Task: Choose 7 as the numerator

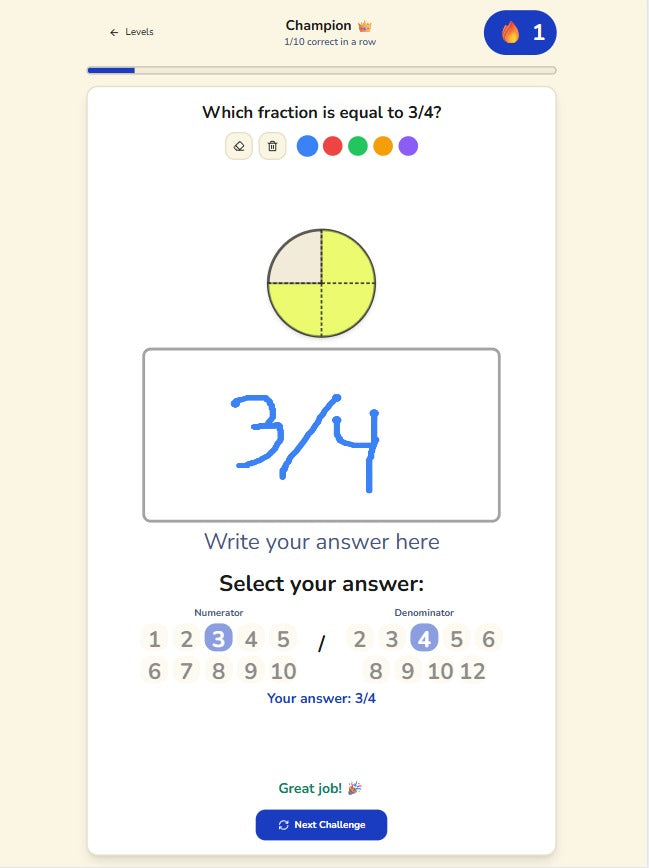Action: click(186, 671)
